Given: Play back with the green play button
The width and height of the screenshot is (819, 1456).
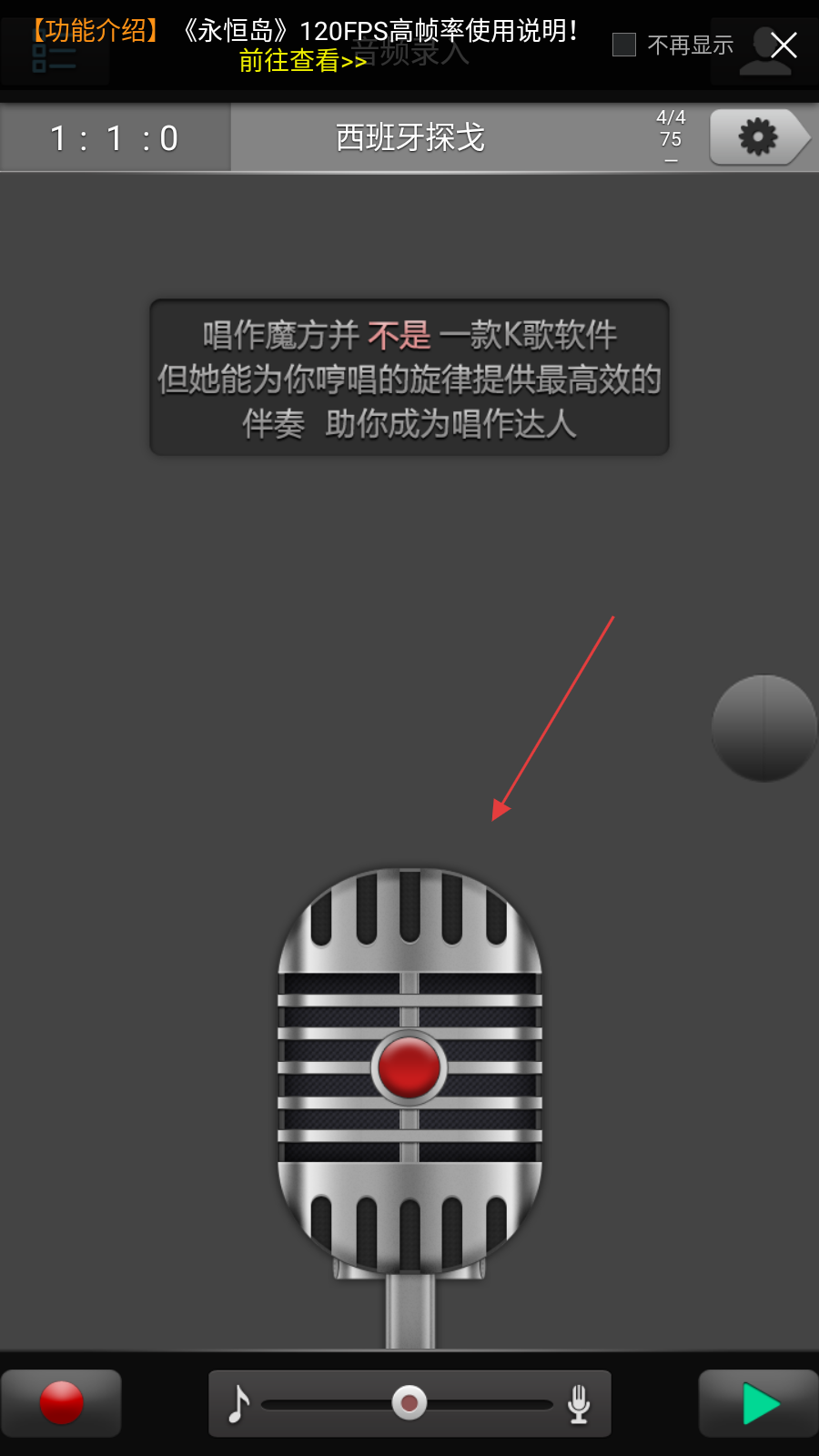Looking at the screenshot, I should [759, 1402].
